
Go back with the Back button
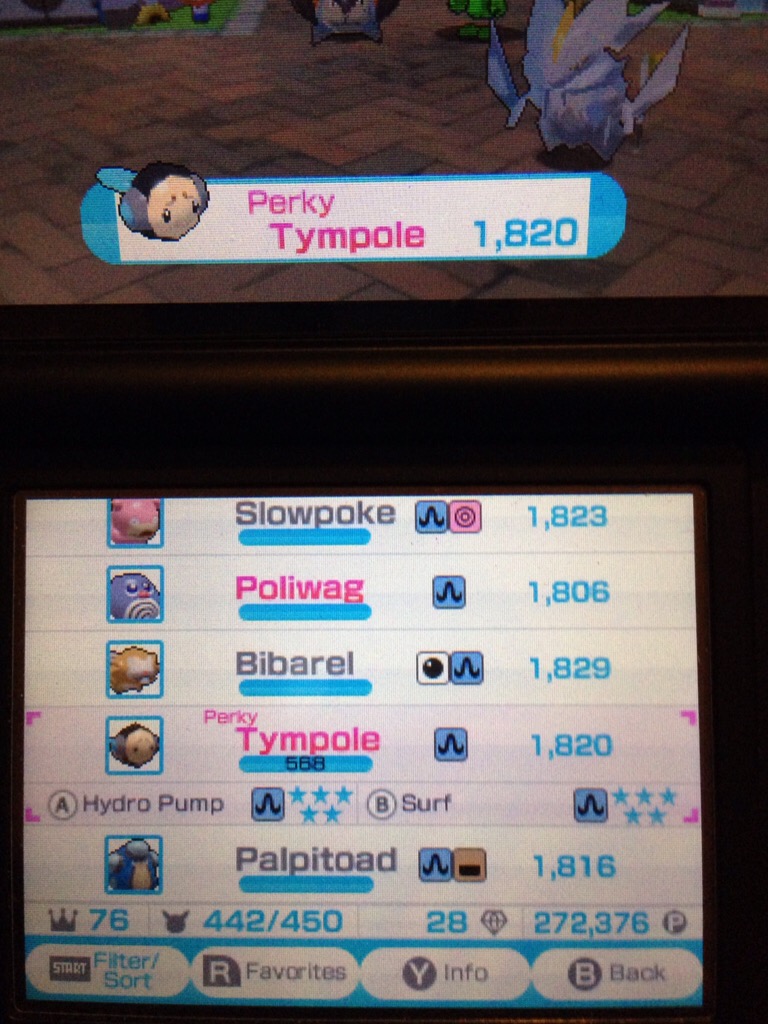click(615, 972)
